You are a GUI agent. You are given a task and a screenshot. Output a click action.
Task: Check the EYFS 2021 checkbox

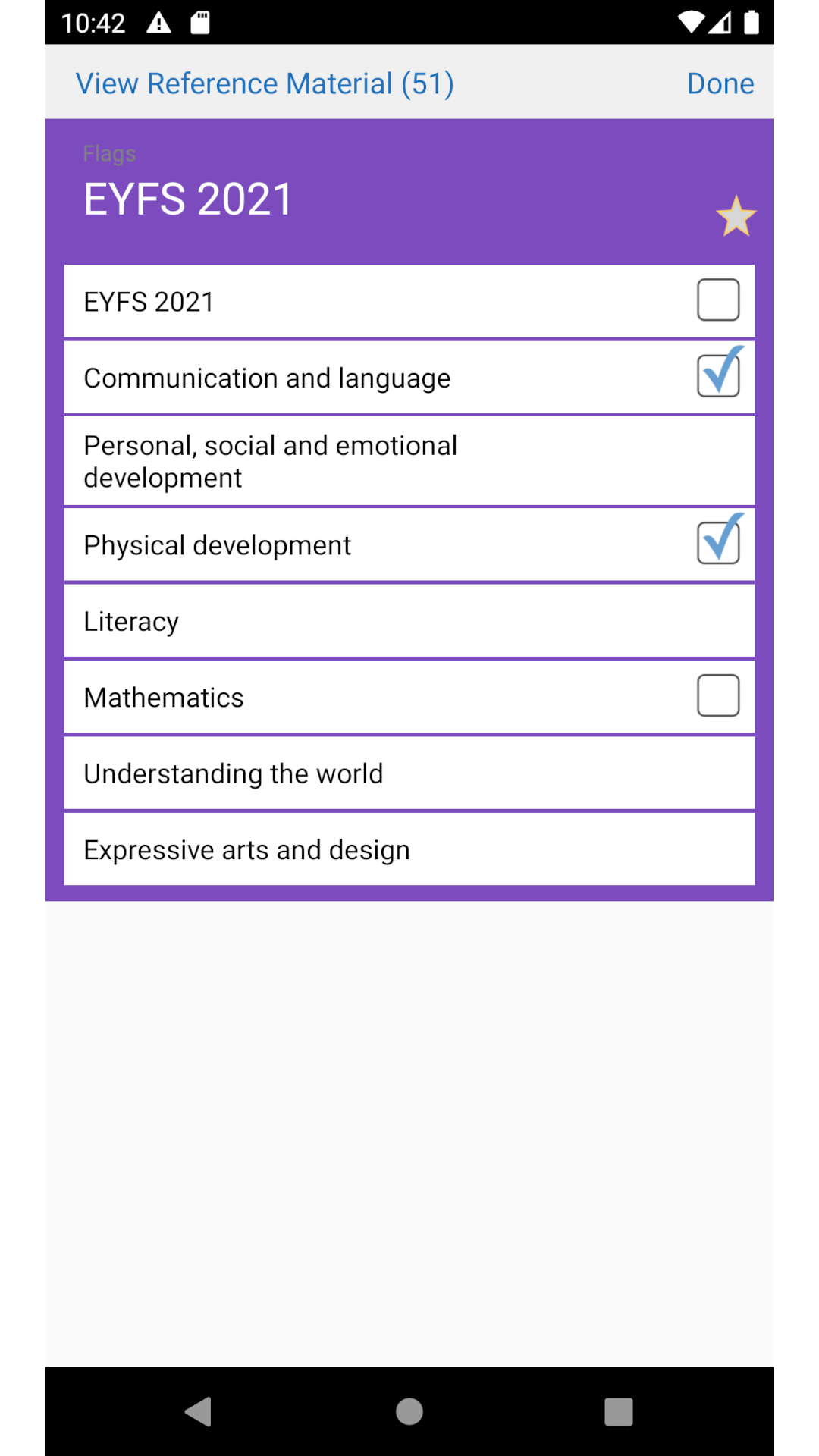(718, 299)
